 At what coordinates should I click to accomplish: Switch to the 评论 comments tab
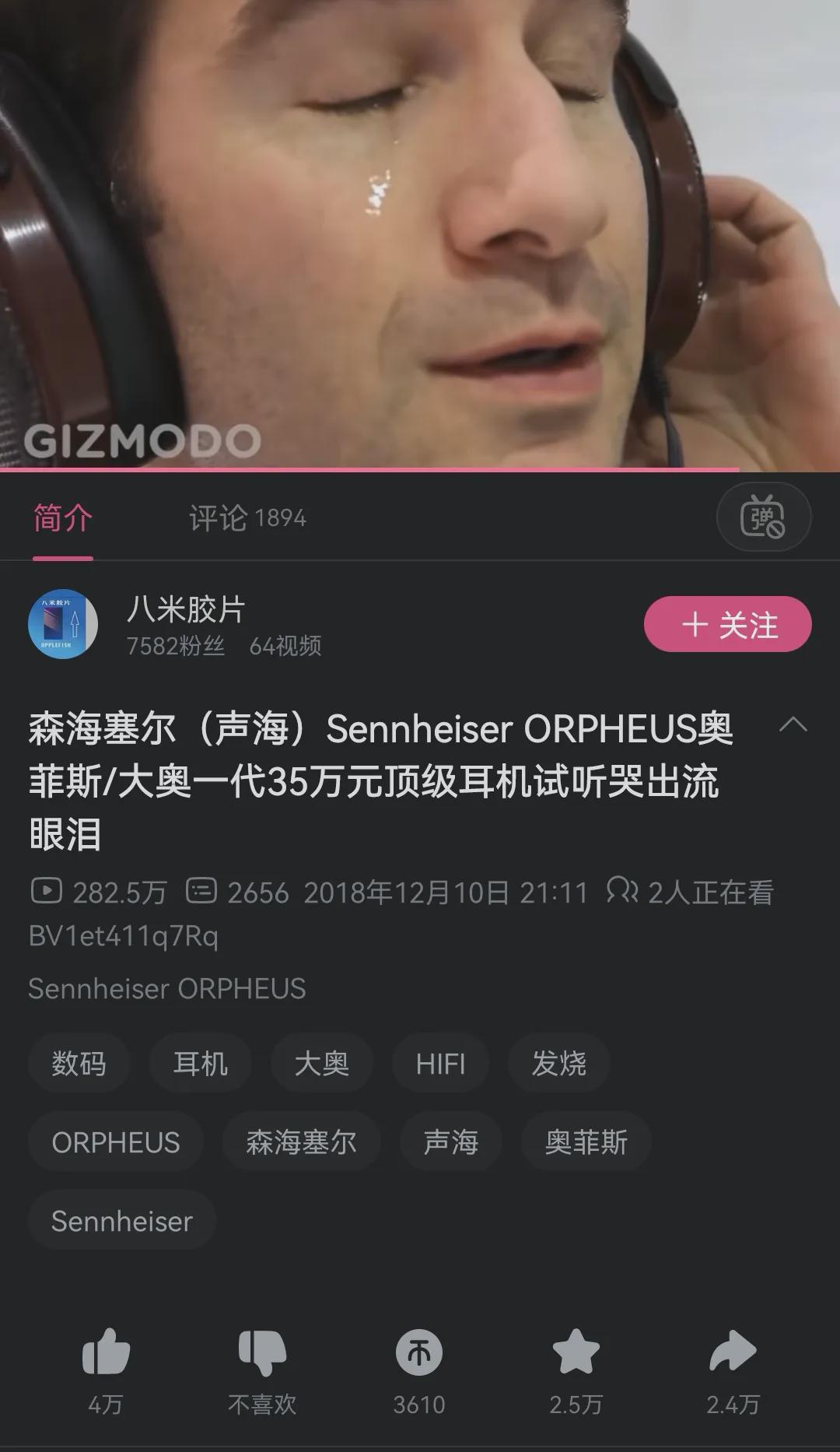247,517
